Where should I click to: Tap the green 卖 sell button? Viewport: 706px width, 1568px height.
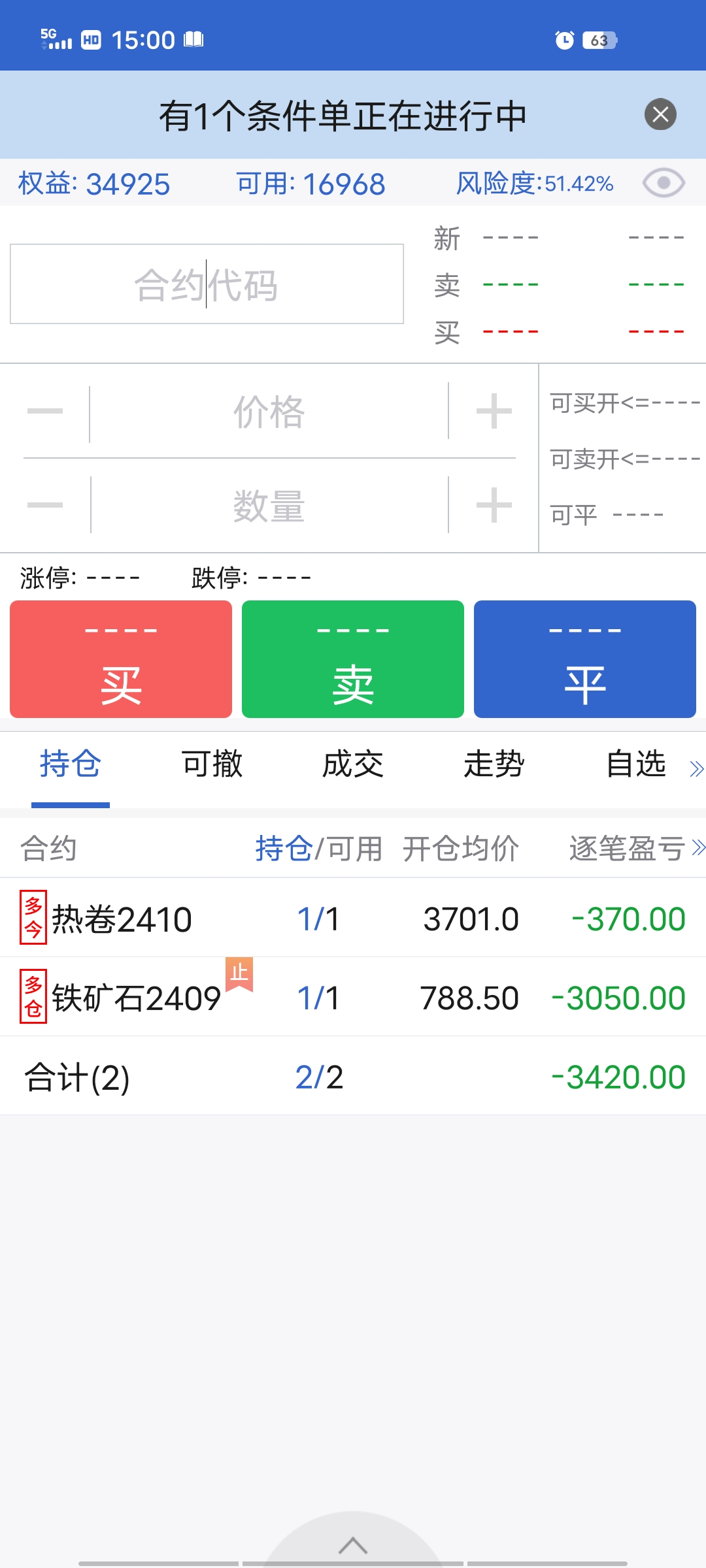click(353, 659)
